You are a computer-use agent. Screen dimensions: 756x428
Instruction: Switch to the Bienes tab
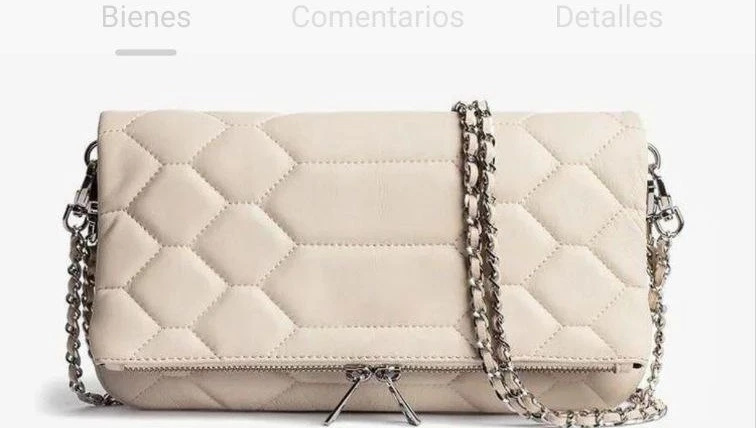coord(146,18)
